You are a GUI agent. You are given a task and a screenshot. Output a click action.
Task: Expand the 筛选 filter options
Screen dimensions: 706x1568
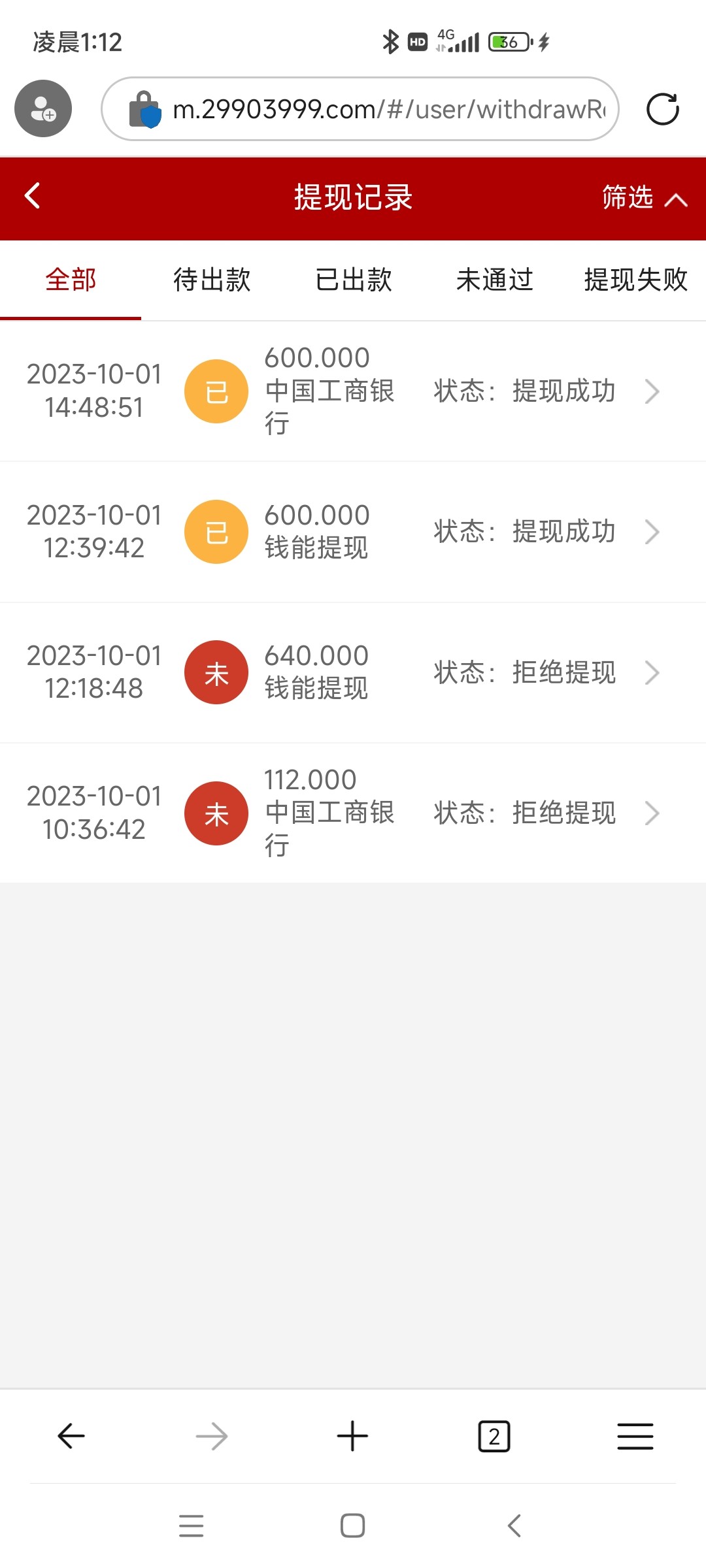643,197
